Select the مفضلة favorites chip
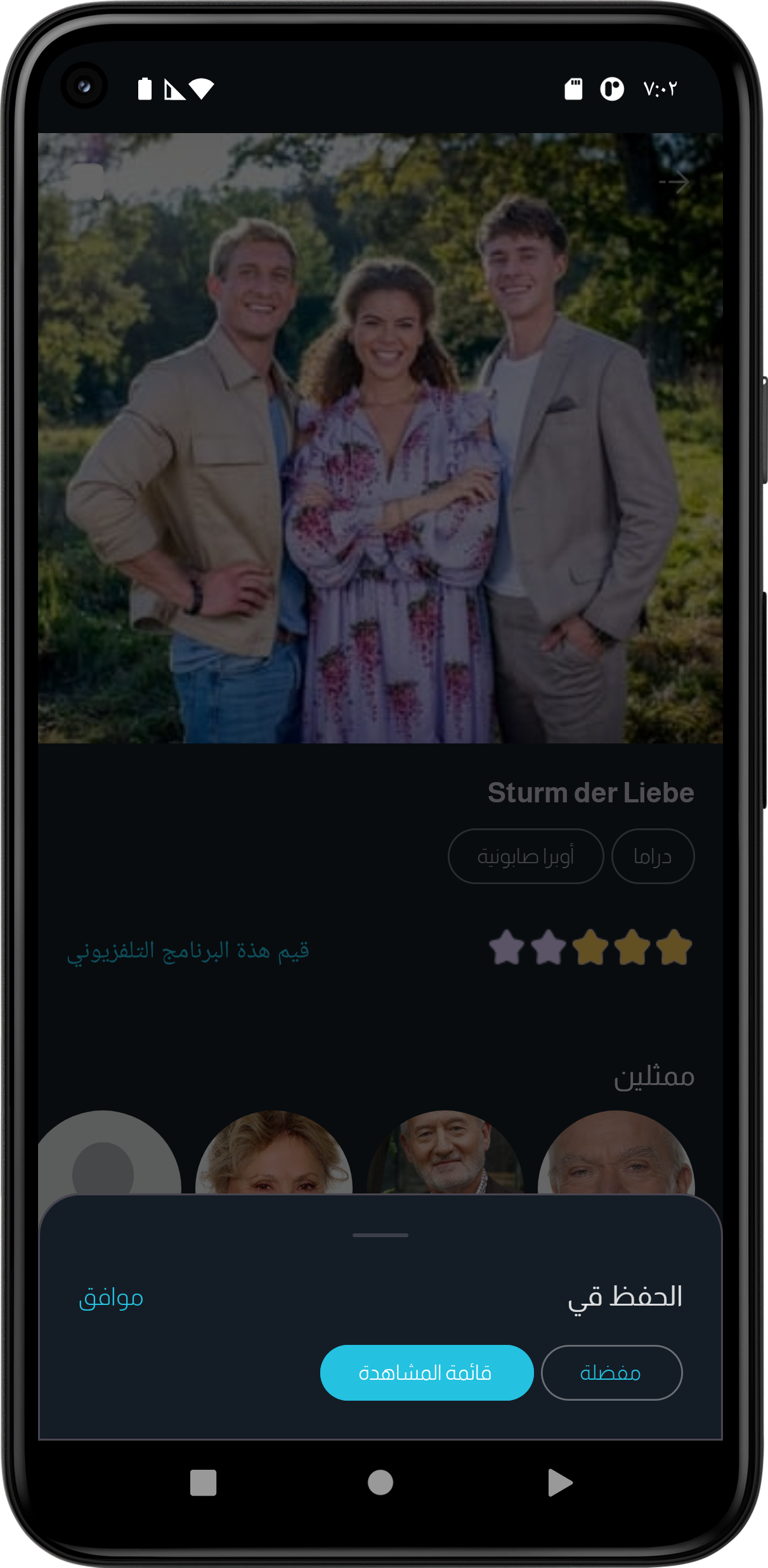The height and width of the screenshot is (1568, 768). (611, 1373)
